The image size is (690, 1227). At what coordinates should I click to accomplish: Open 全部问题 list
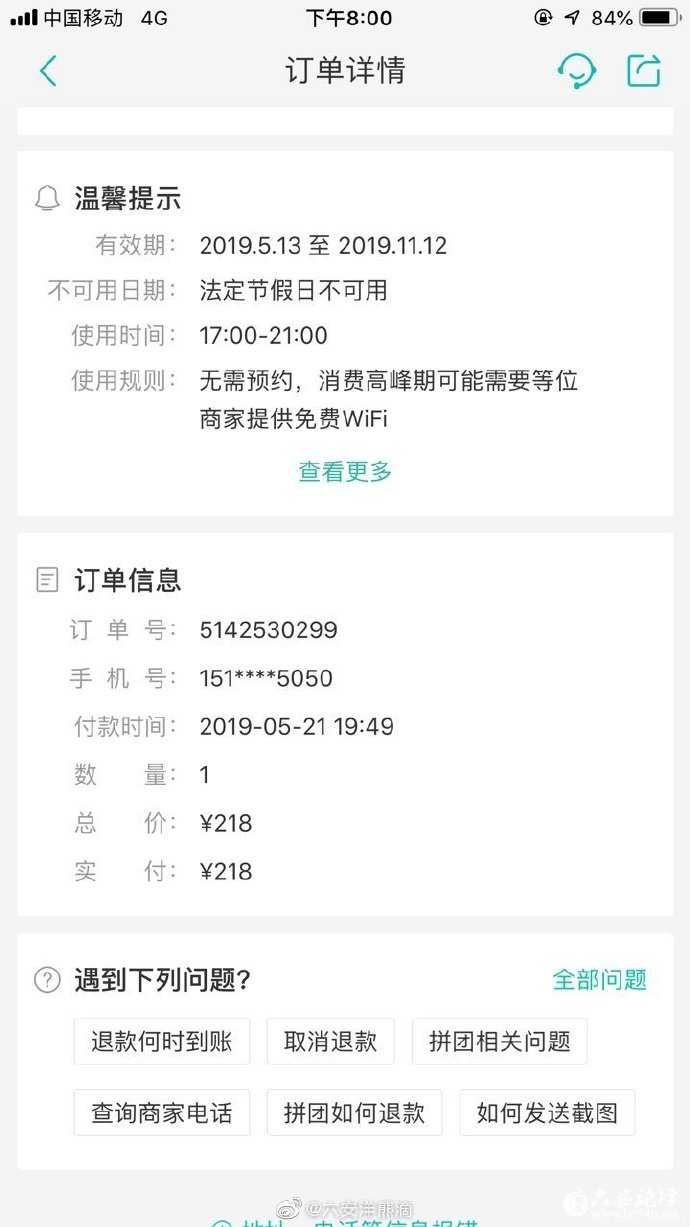click(x=599, y=980)
